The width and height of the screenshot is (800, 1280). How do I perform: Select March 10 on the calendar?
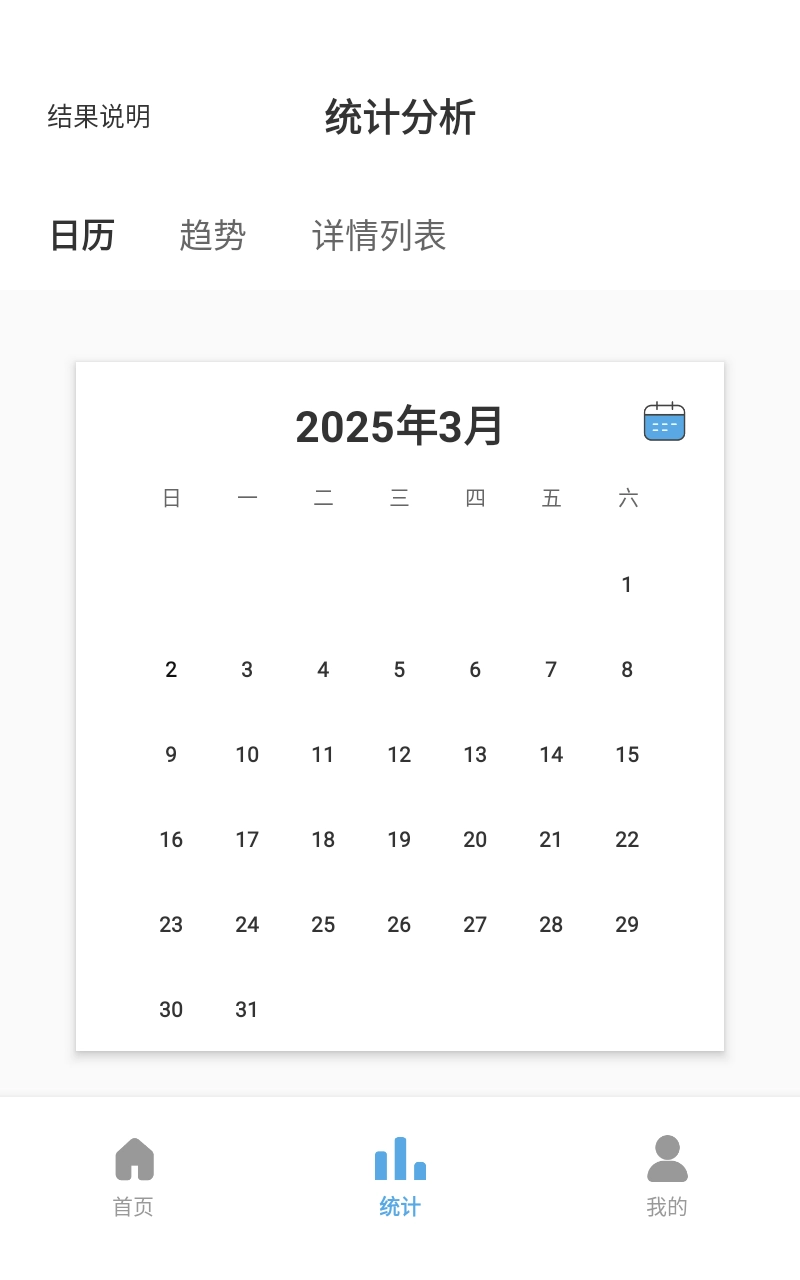(x=247, y=755)
